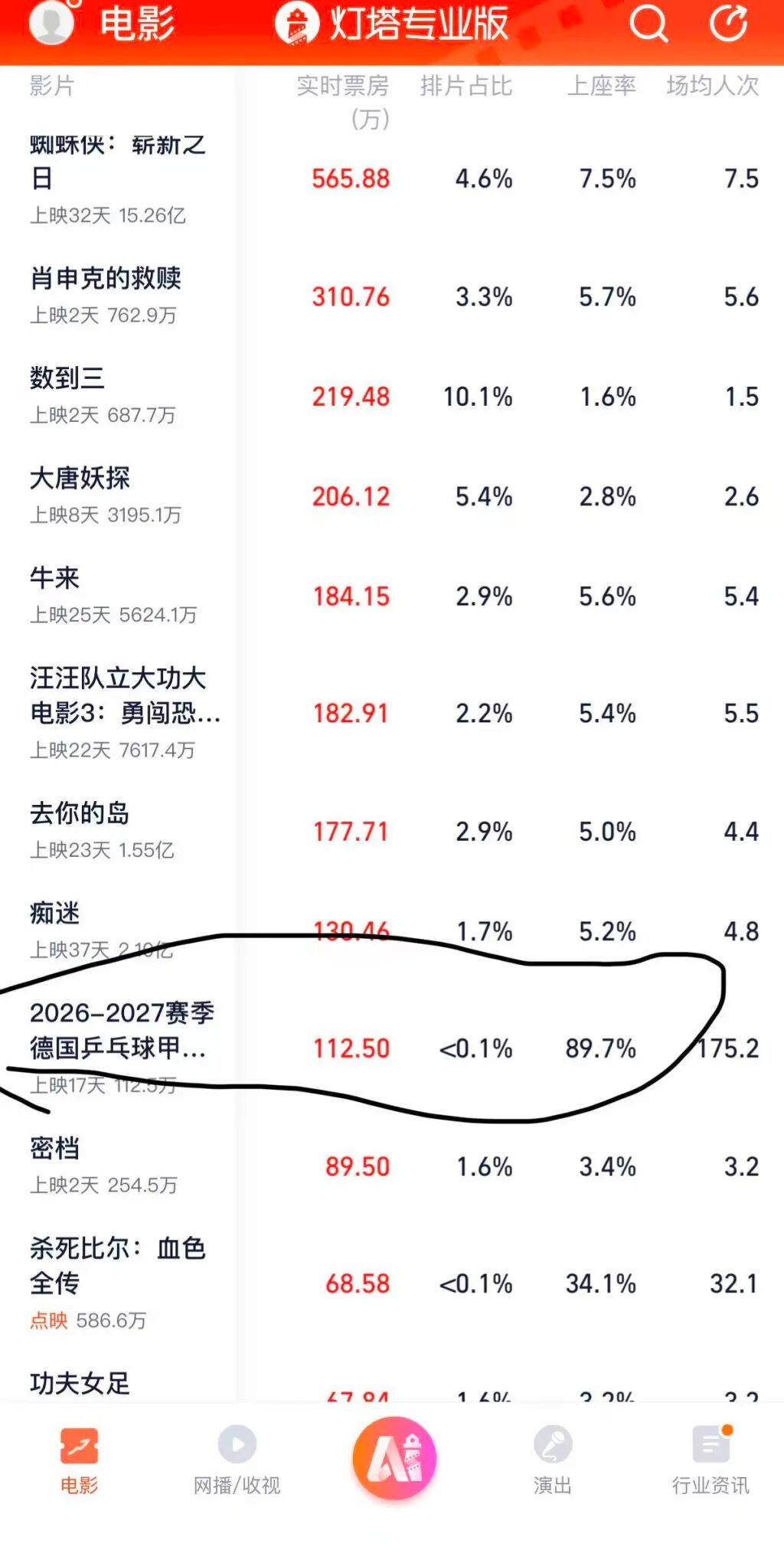Open the 大唐妖探 movie row
Viewport: 784px width, 1563px height.
coord(392,496)
